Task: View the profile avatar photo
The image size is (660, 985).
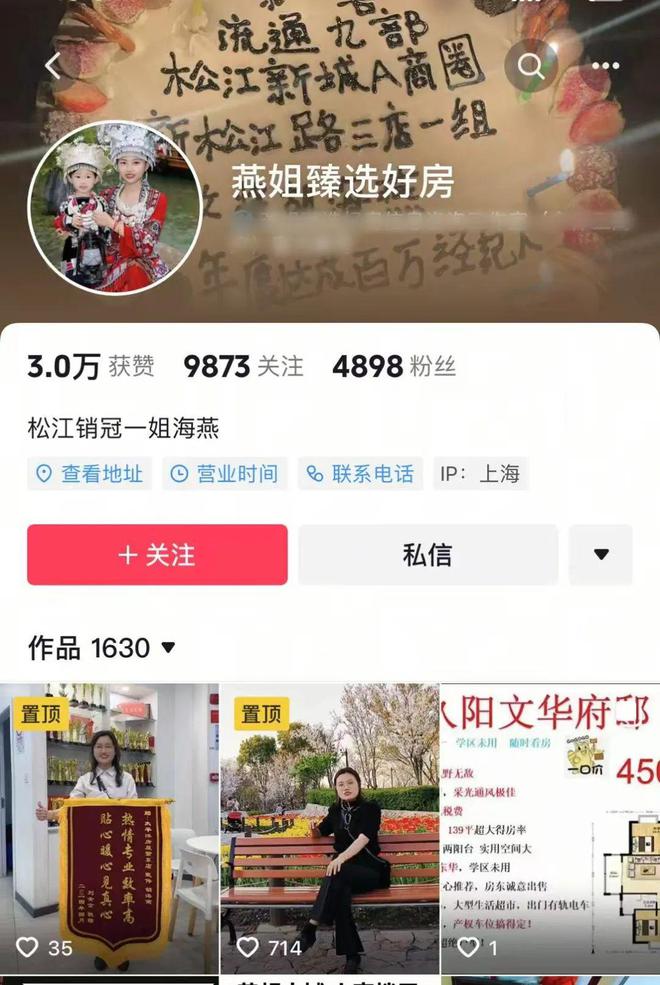Action: point(114,208)
